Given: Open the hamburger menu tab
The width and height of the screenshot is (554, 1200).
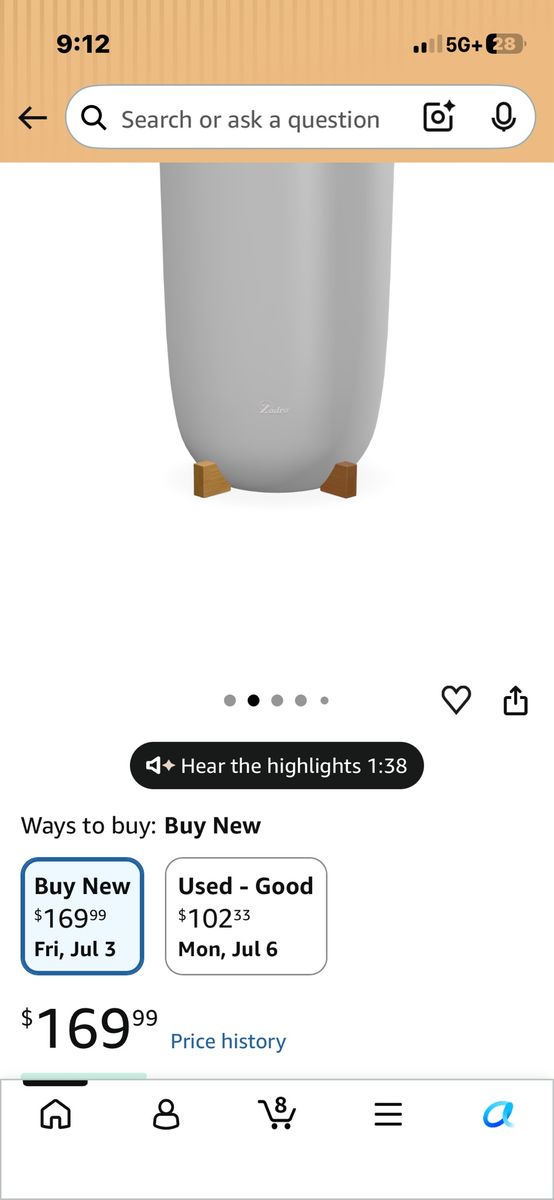Looking at the screenshot, I should coord(388,1114).
